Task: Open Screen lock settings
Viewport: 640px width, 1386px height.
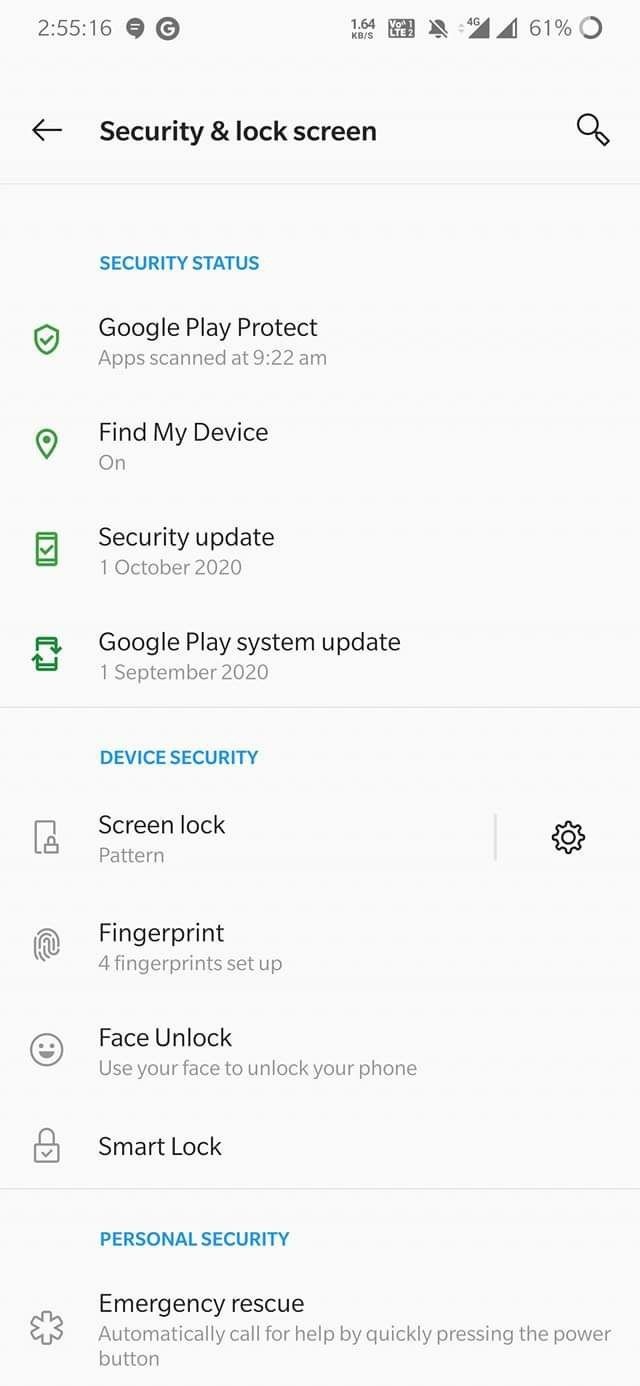Action: coord(247,838)
